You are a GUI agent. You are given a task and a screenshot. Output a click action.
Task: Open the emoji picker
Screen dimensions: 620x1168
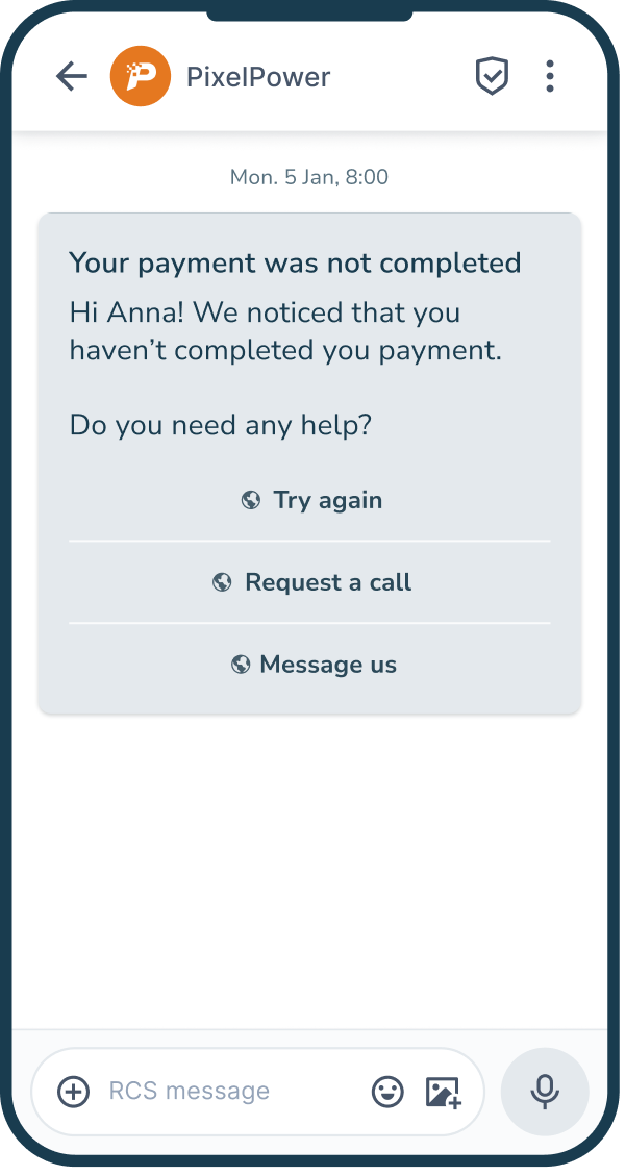(388, 1091)
